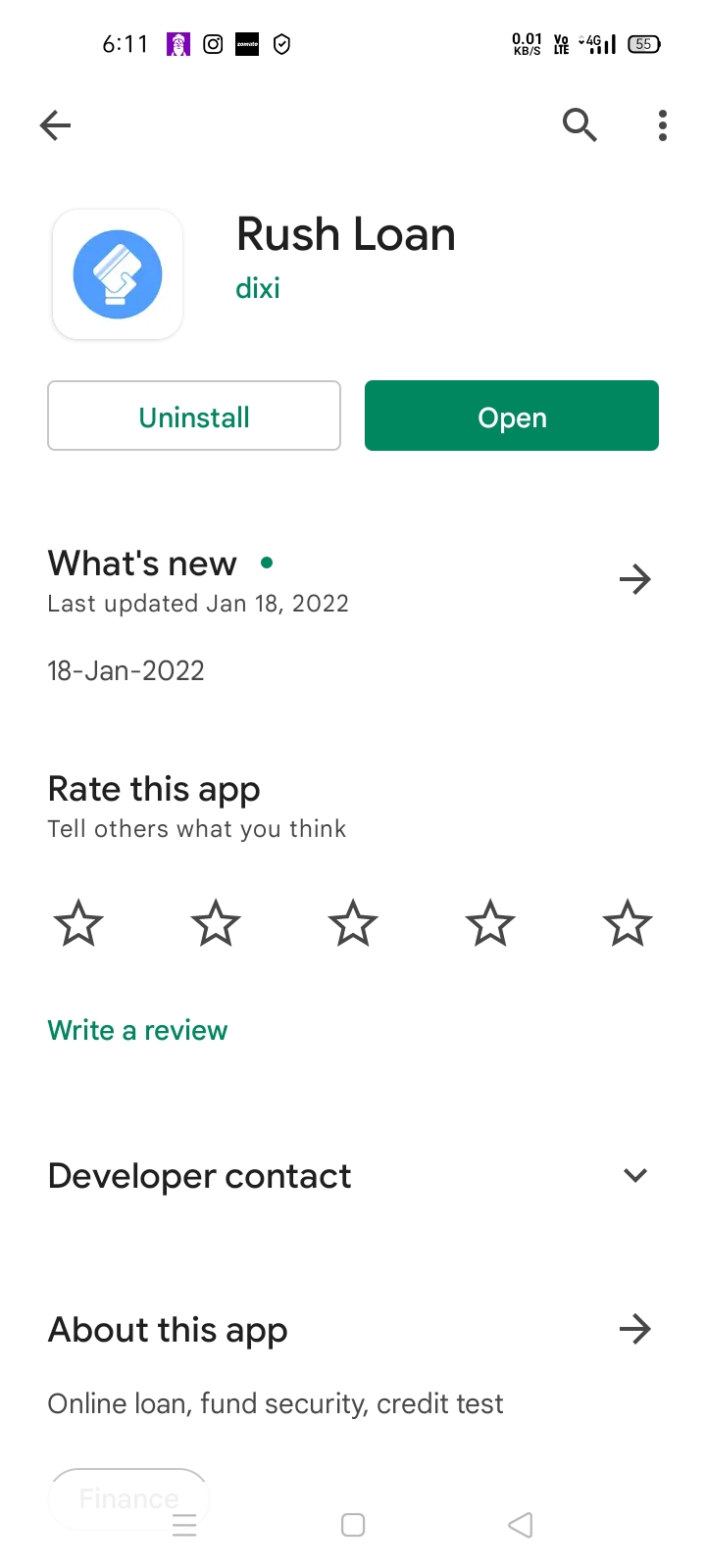The image size is (706, 1568).
Task: Rate the app three stars
Action: [x=353, y=923]
